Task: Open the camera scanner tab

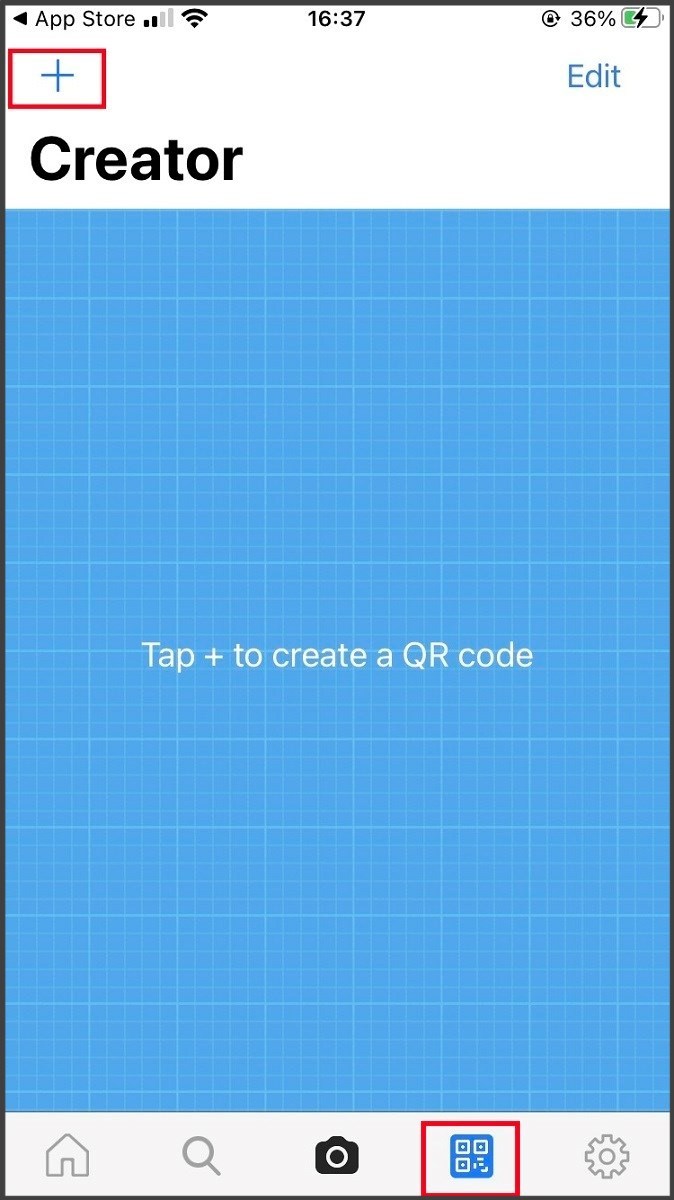Action: point(336,1157)
